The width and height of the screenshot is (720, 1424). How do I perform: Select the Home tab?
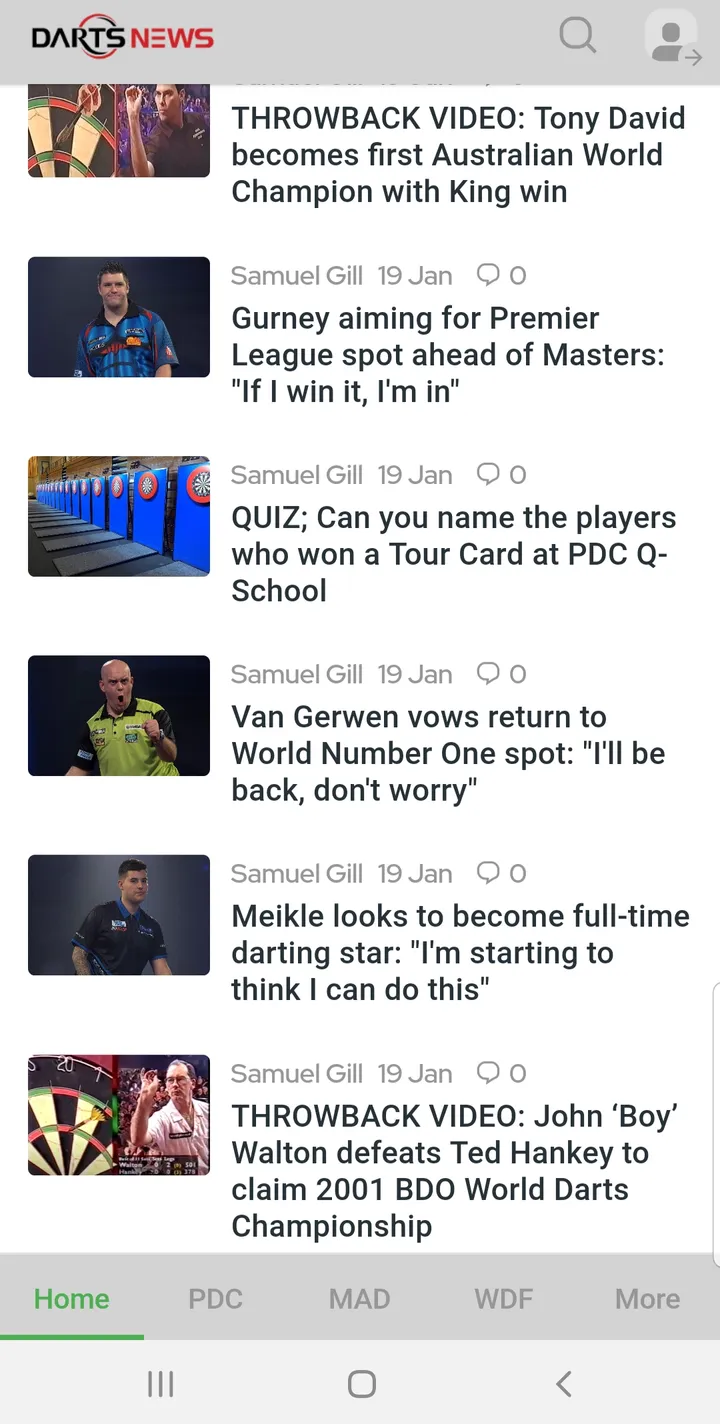click(72, 1299)
